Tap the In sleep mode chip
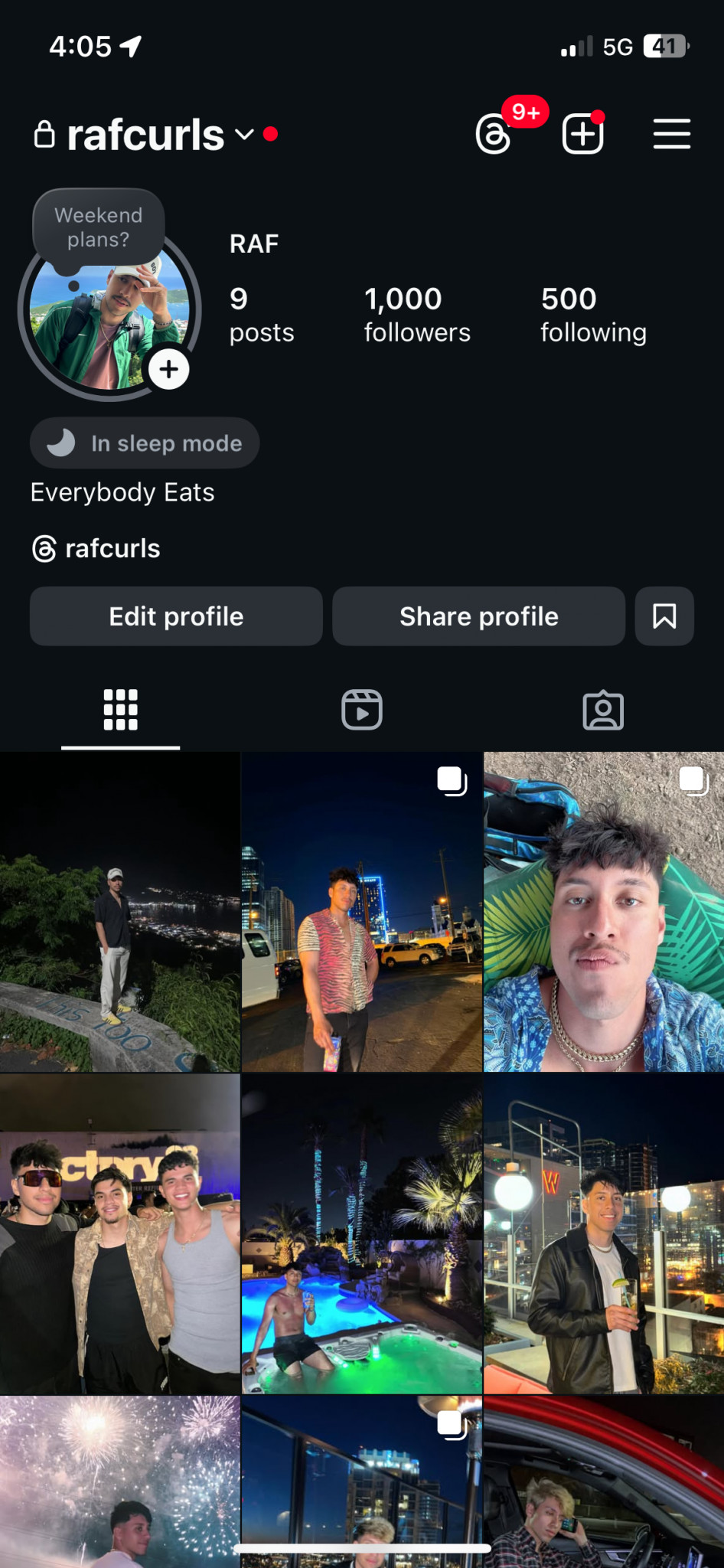Screen dimensions: 724x1568 click(145, 443)
